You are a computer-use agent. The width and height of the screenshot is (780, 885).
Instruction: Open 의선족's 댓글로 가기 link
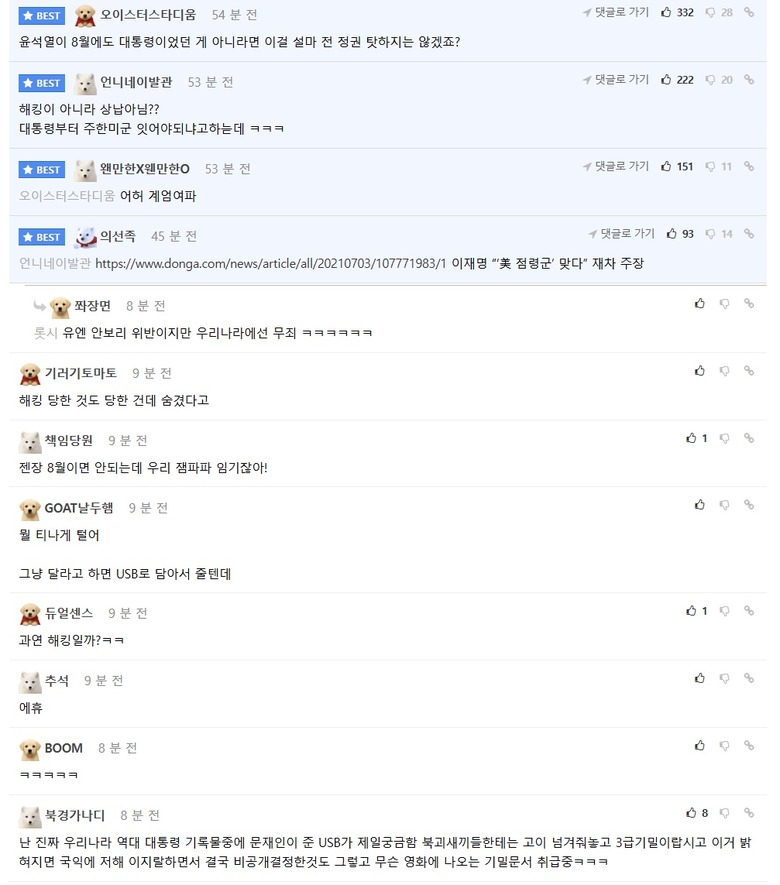coord(622,234)
